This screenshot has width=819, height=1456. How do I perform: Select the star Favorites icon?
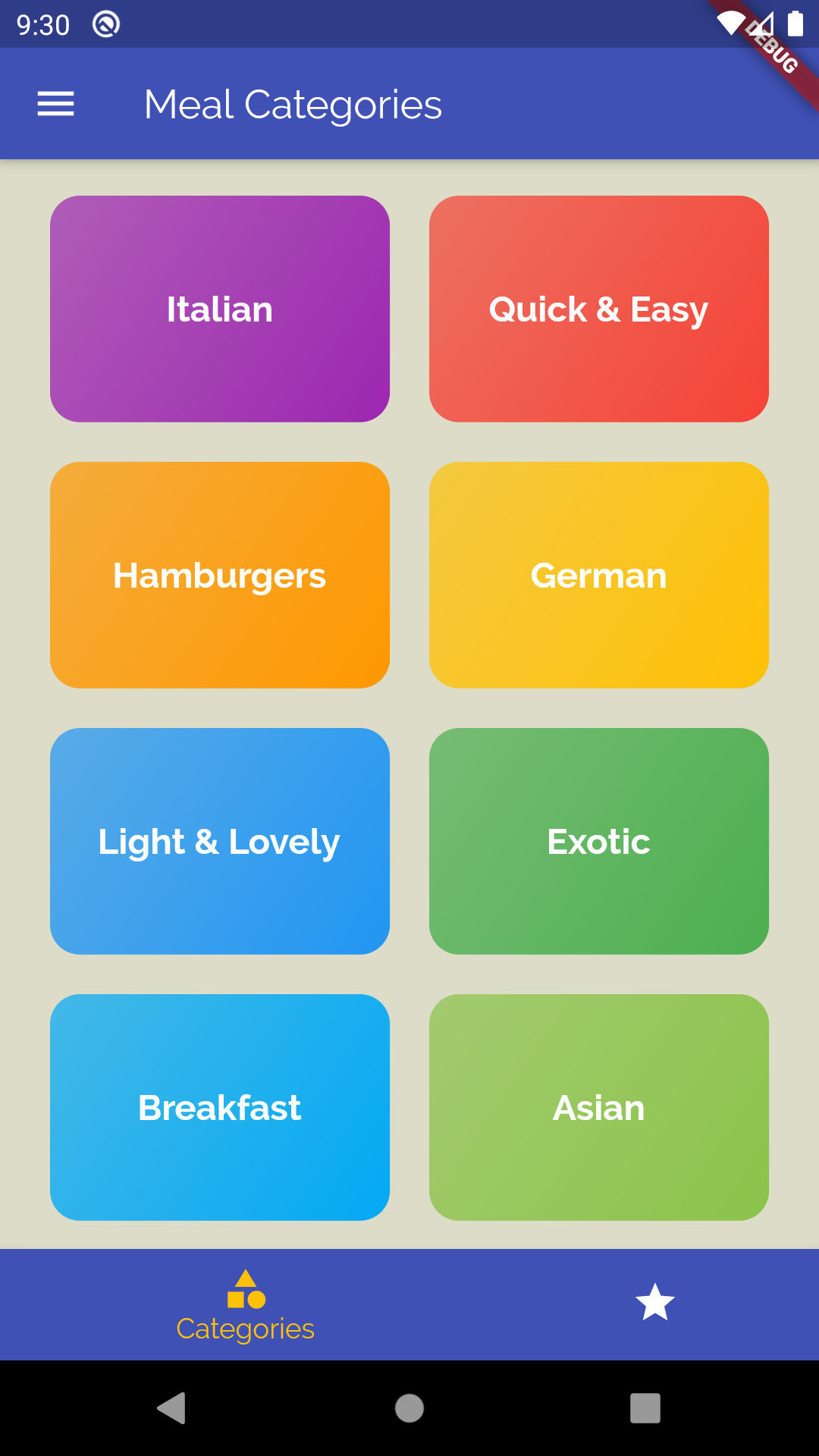coord(654,1298)
